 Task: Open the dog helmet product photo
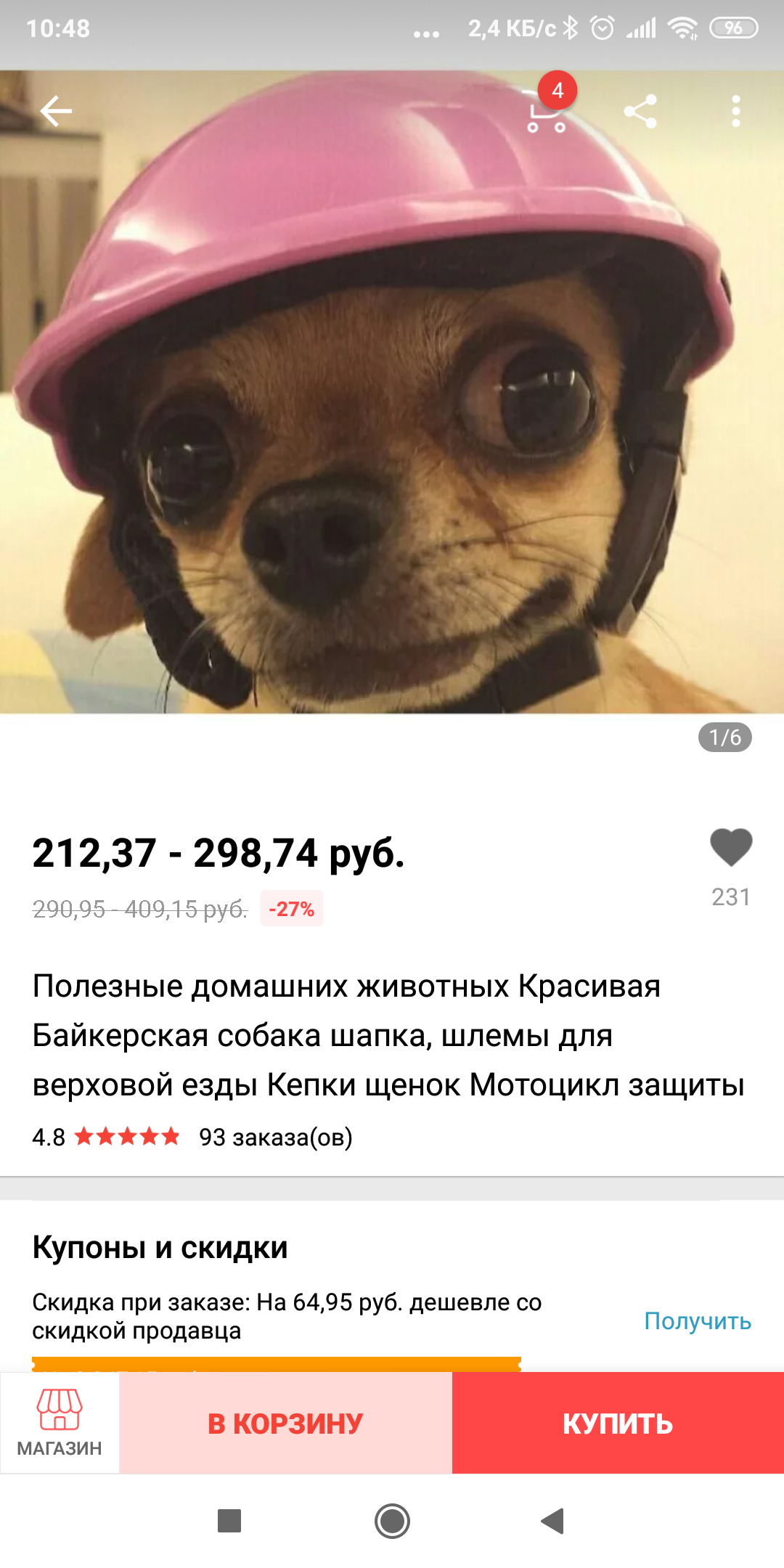(x=392, y=392)
